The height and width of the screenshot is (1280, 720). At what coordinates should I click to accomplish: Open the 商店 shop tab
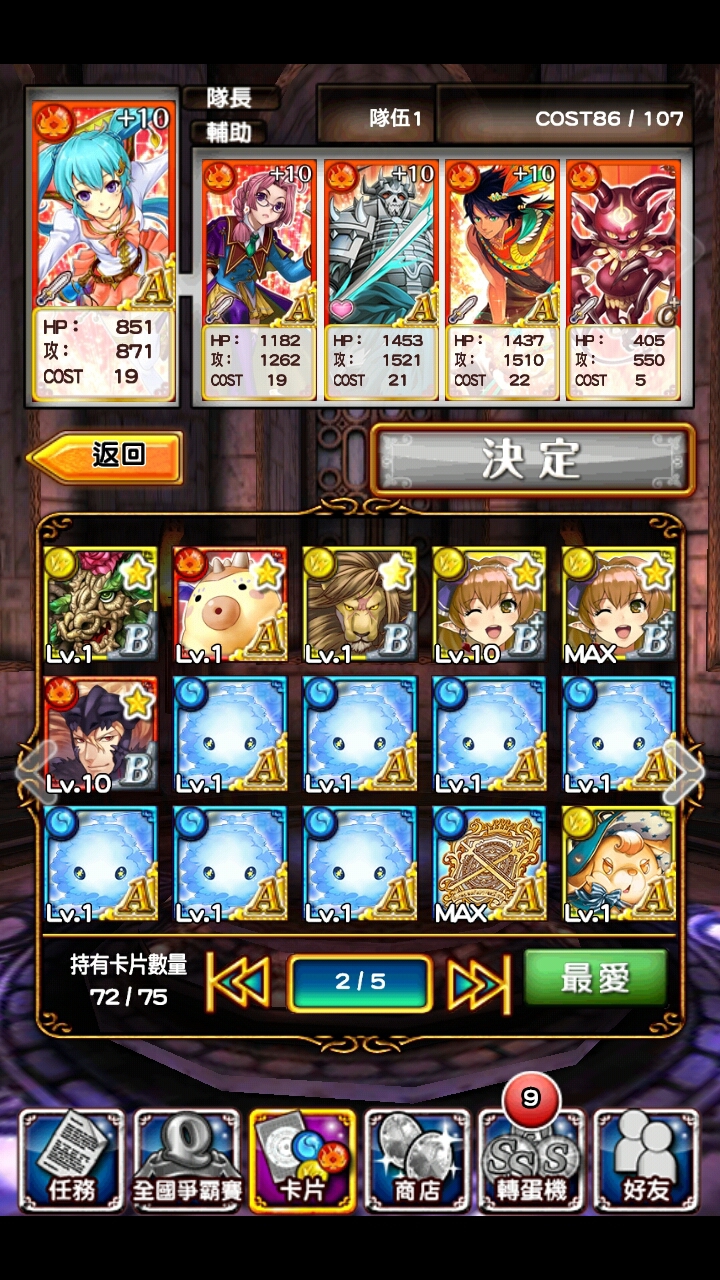pyautogui.click(x=416, y=1160)
